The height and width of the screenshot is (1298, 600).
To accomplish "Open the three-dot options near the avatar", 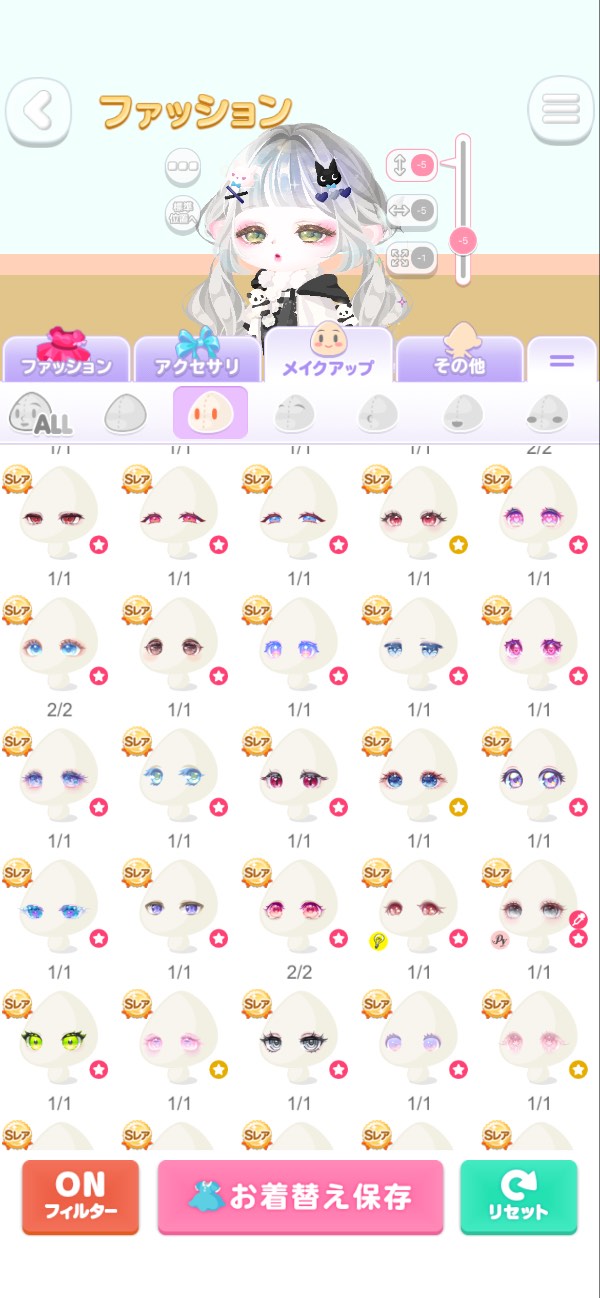I will pyautogui.click(x=183, y=165).
